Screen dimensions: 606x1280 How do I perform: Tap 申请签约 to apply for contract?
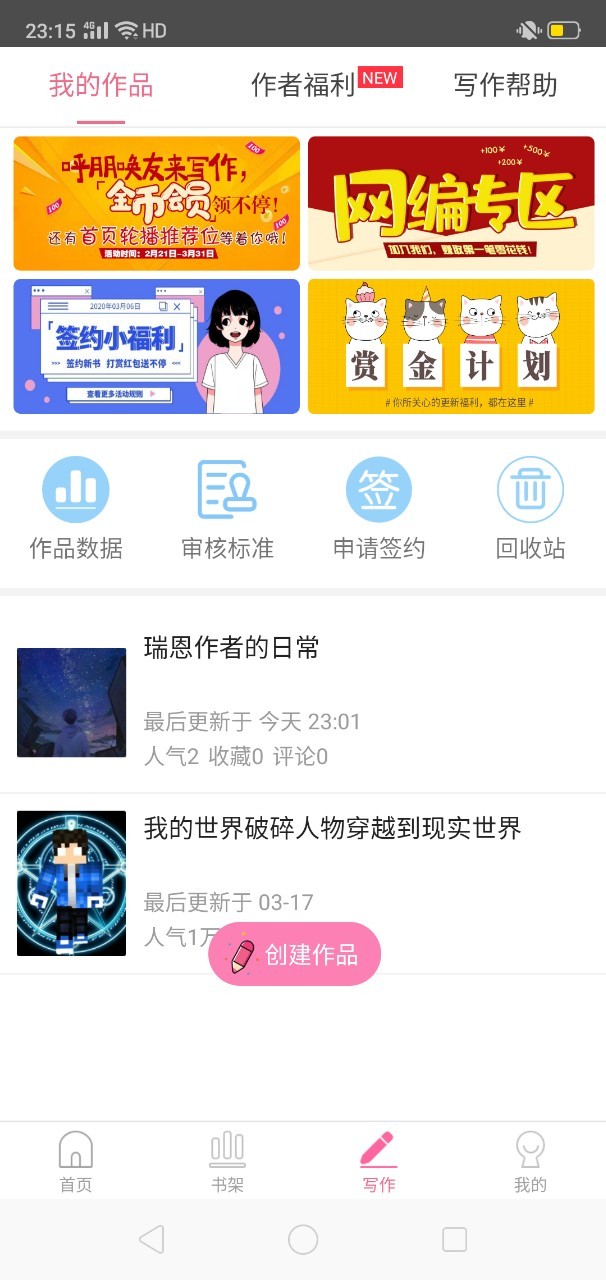pyautogui.click(x=379, y=508)
